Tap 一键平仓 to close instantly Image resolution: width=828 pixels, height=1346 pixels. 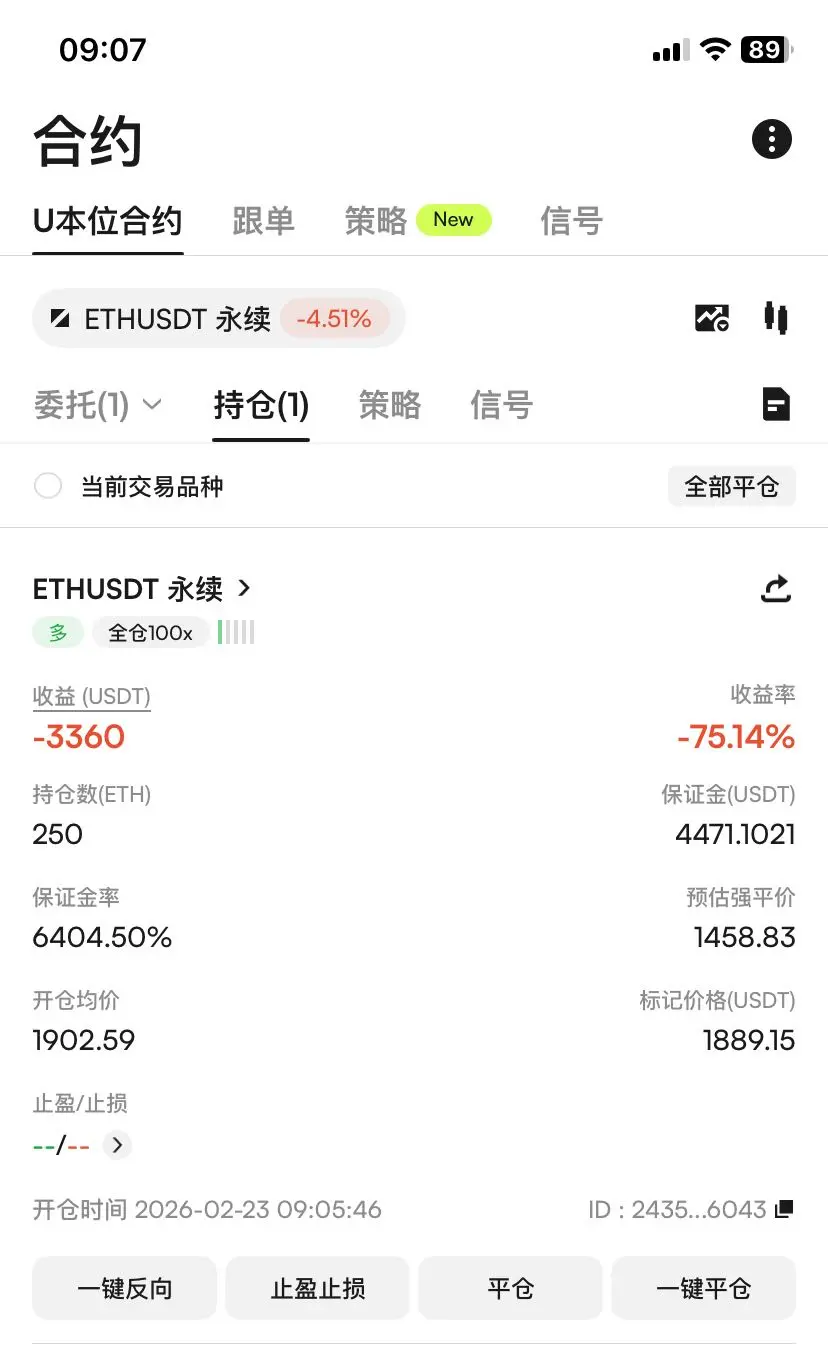click(703, 1288)
